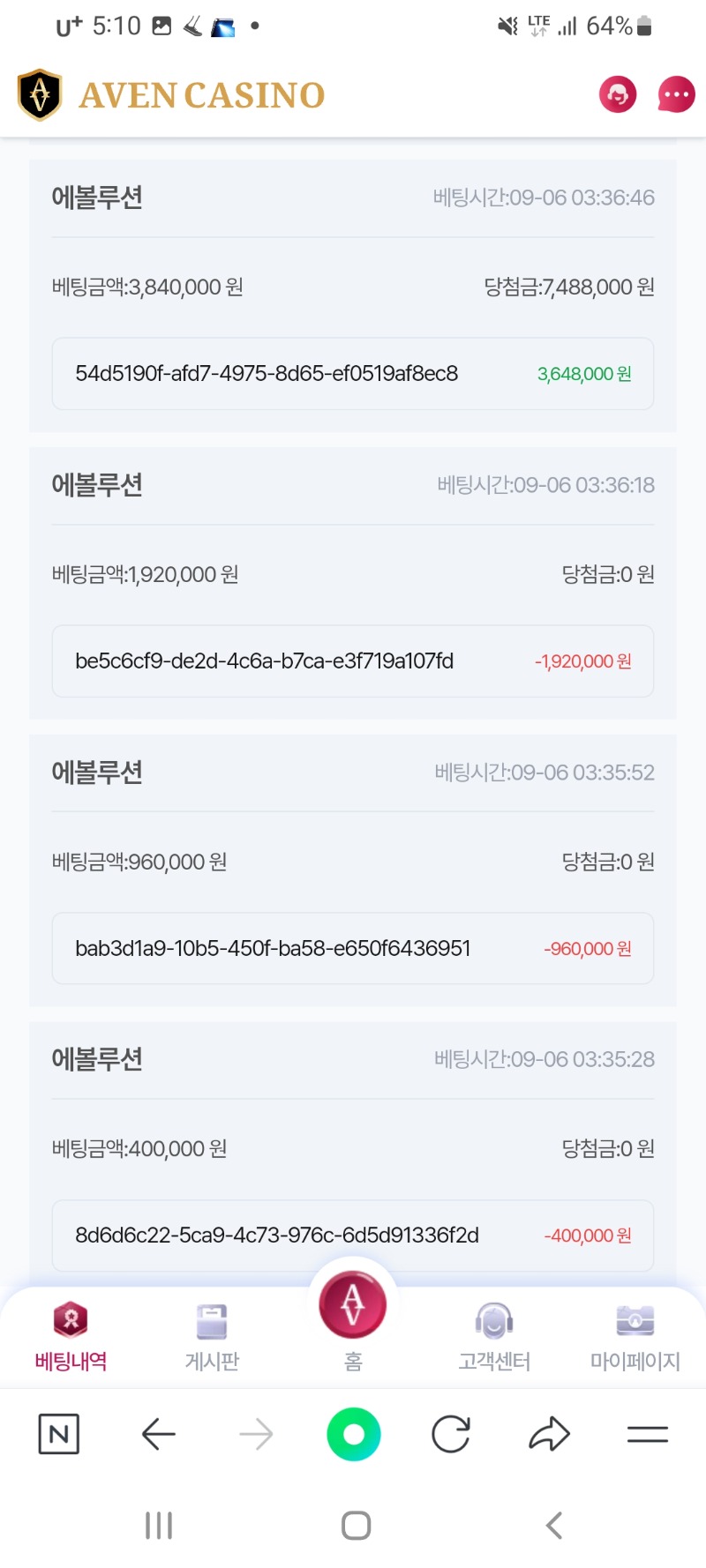Image resolution: width=706 pixels, height=1568 pixels.
Task: Go back one page in the browser
Action: point(159,1434)
